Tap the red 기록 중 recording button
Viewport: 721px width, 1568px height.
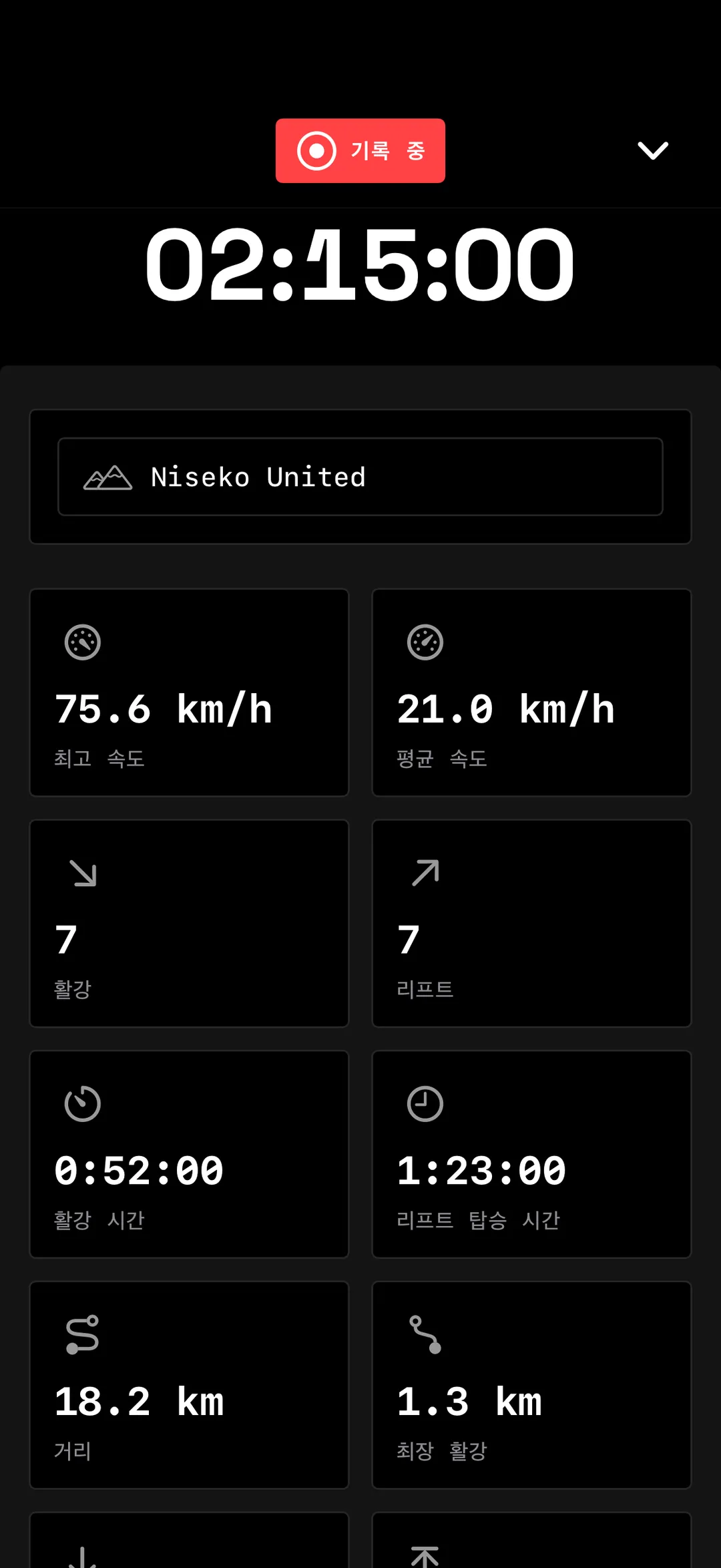[x=360, y=151]
